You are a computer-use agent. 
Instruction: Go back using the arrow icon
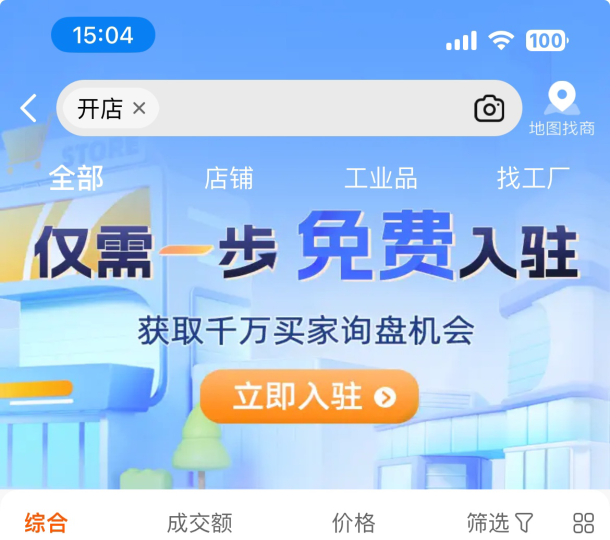29,108
